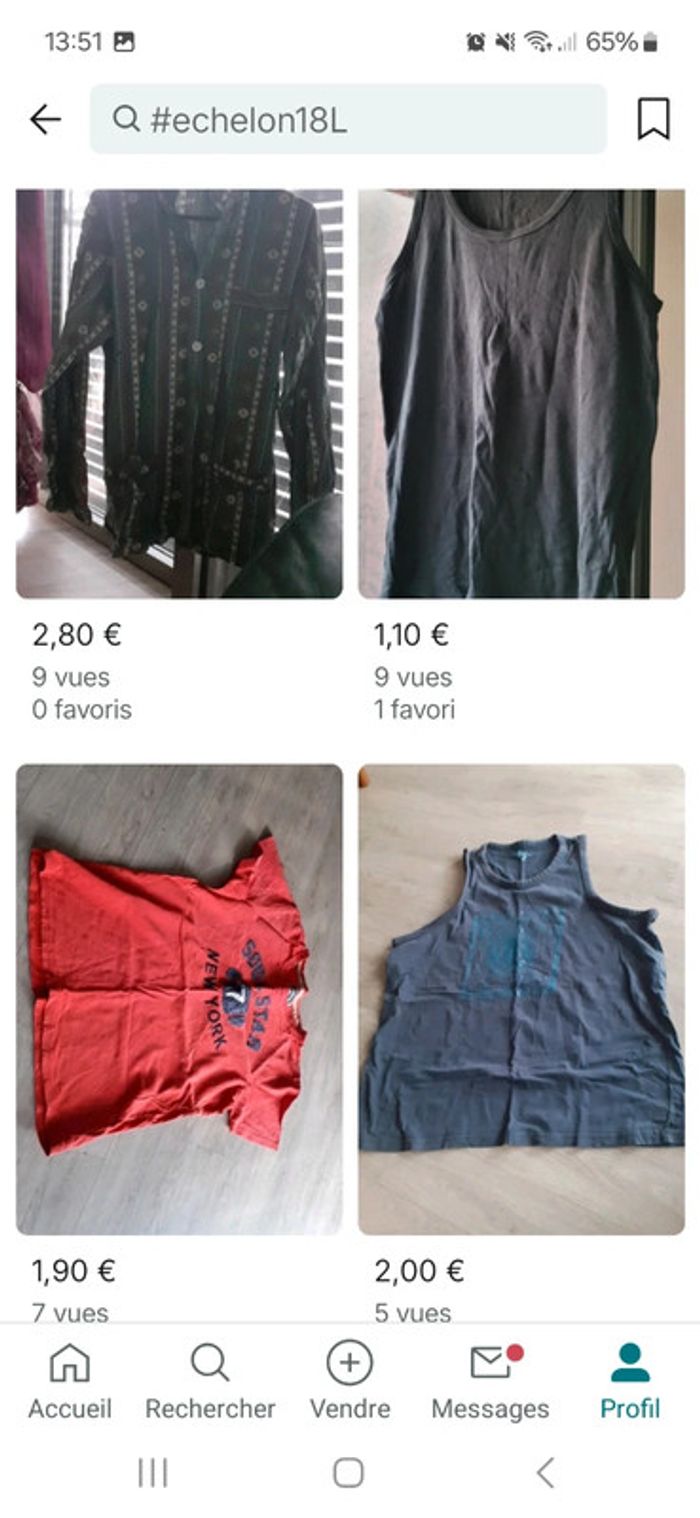Tap the #echelon18L search field
This screenshot has width=700, height=1518.
pos(348,120)
